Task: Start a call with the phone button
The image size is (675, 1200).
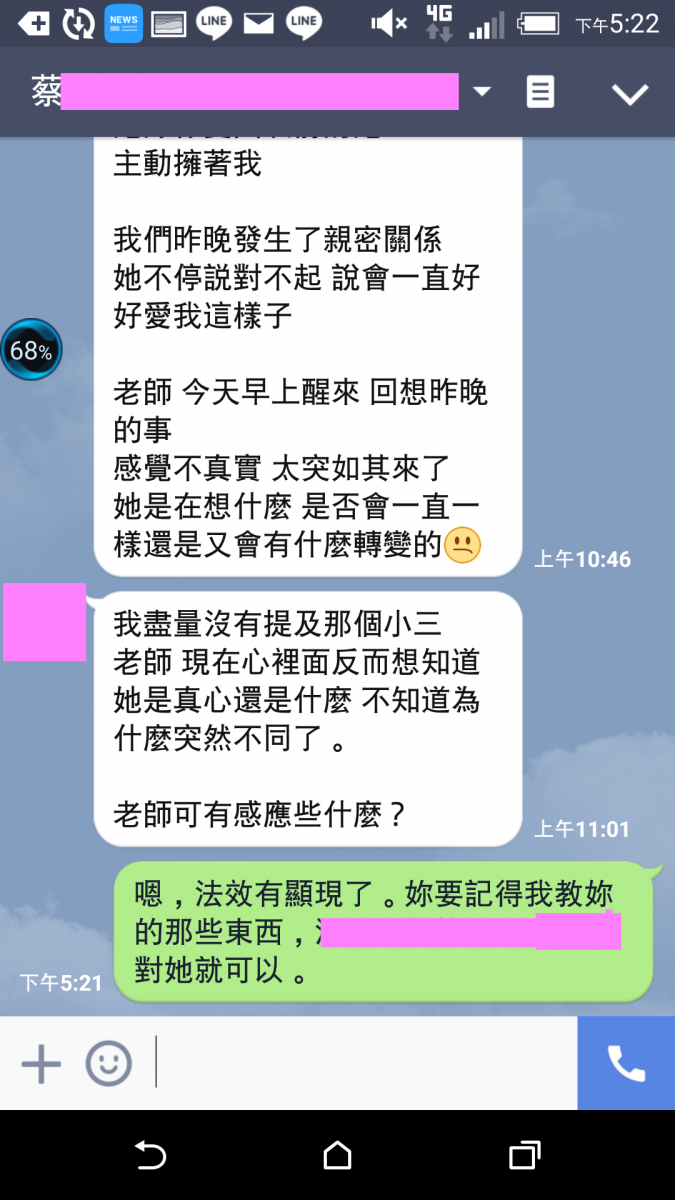Action: [626, 1063]
